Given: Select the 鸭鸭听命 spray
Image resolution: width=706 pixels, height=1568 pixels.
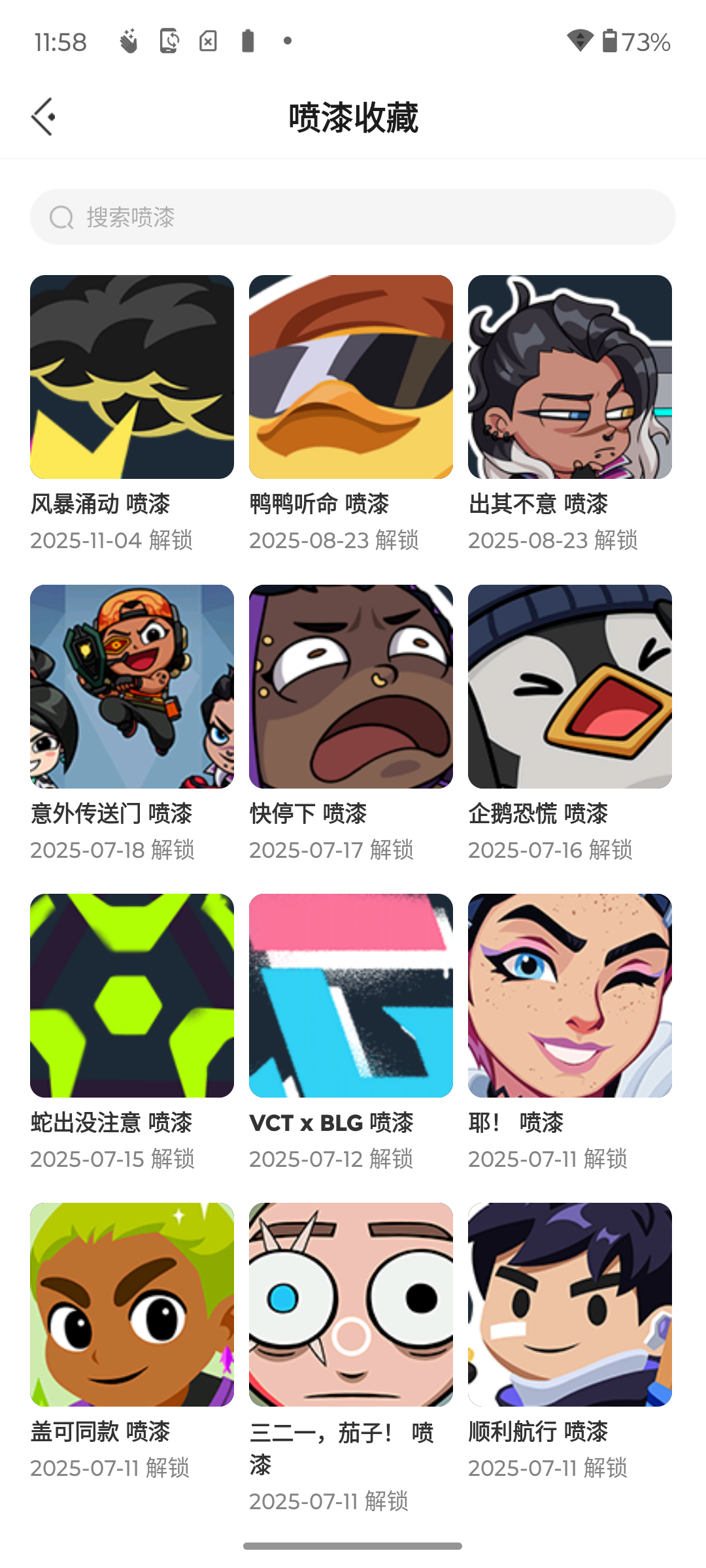Looking at the screenshot, I should click(x=351, y=377).
